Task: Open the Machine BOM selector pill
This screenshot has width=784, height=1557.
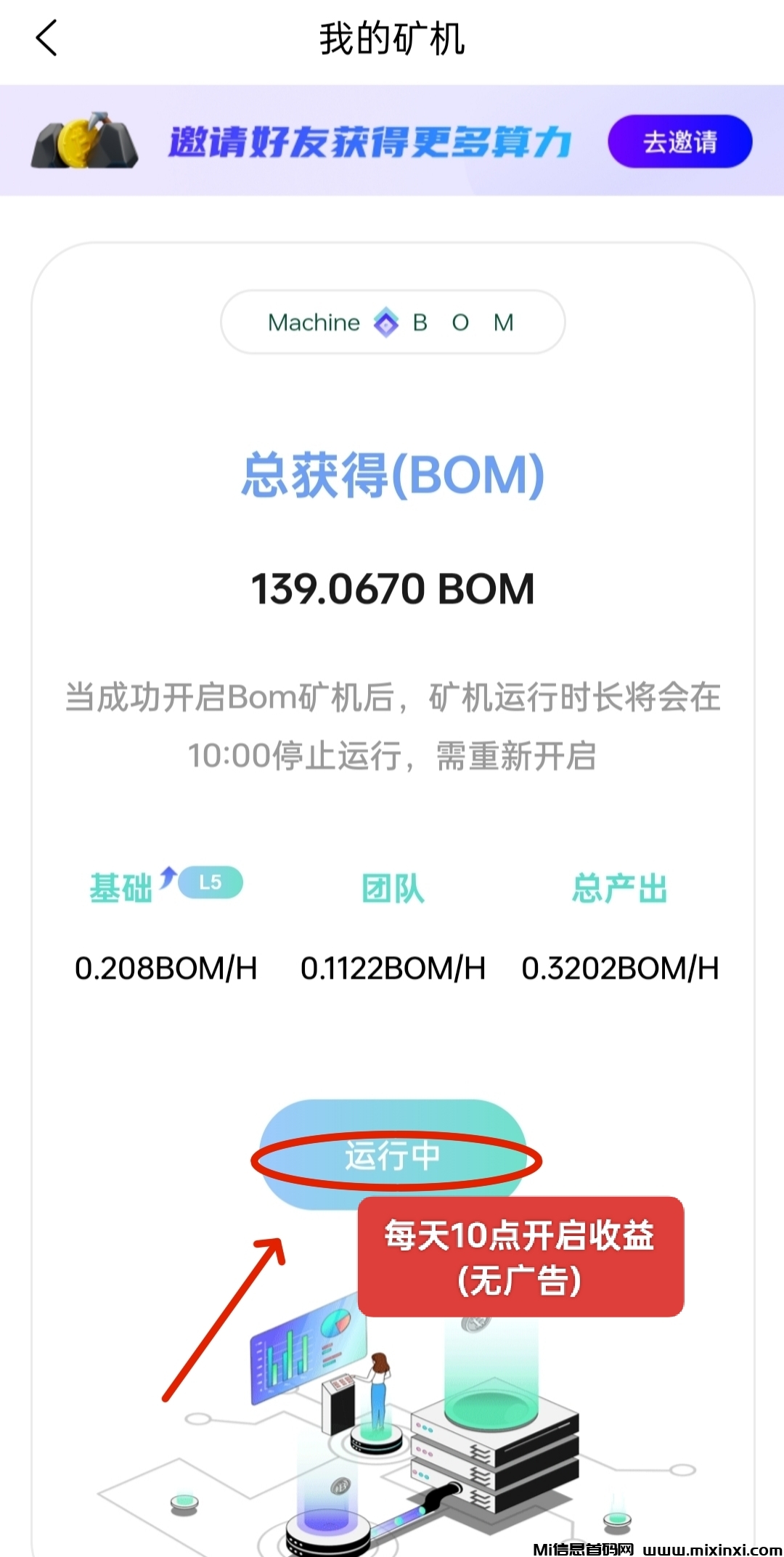Action: 392,322
